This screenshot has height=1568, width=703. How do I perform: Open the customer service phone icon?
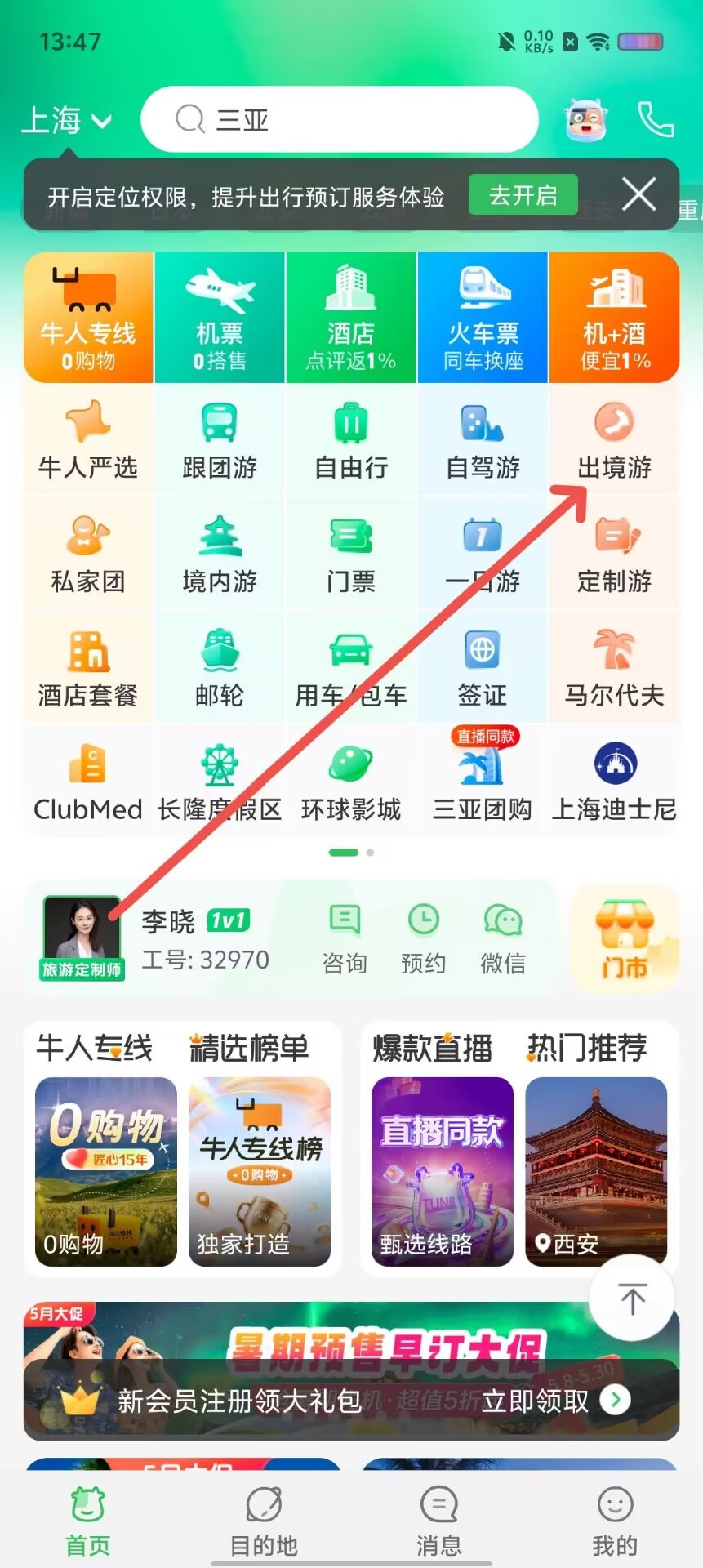(x=655, y=120)
